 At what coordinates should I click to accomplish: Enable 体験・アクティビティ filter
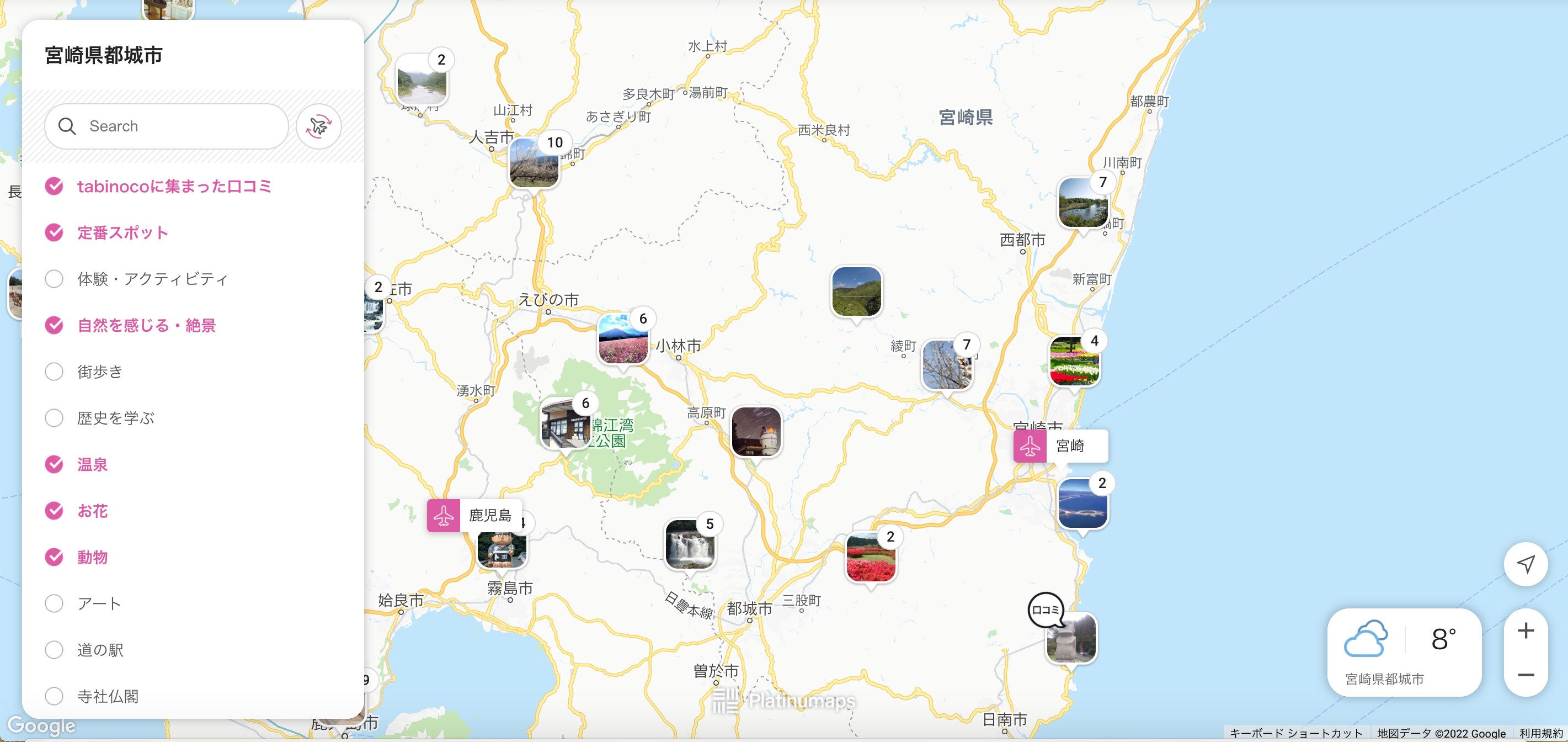pyautogui.click(x=54, y=279)
